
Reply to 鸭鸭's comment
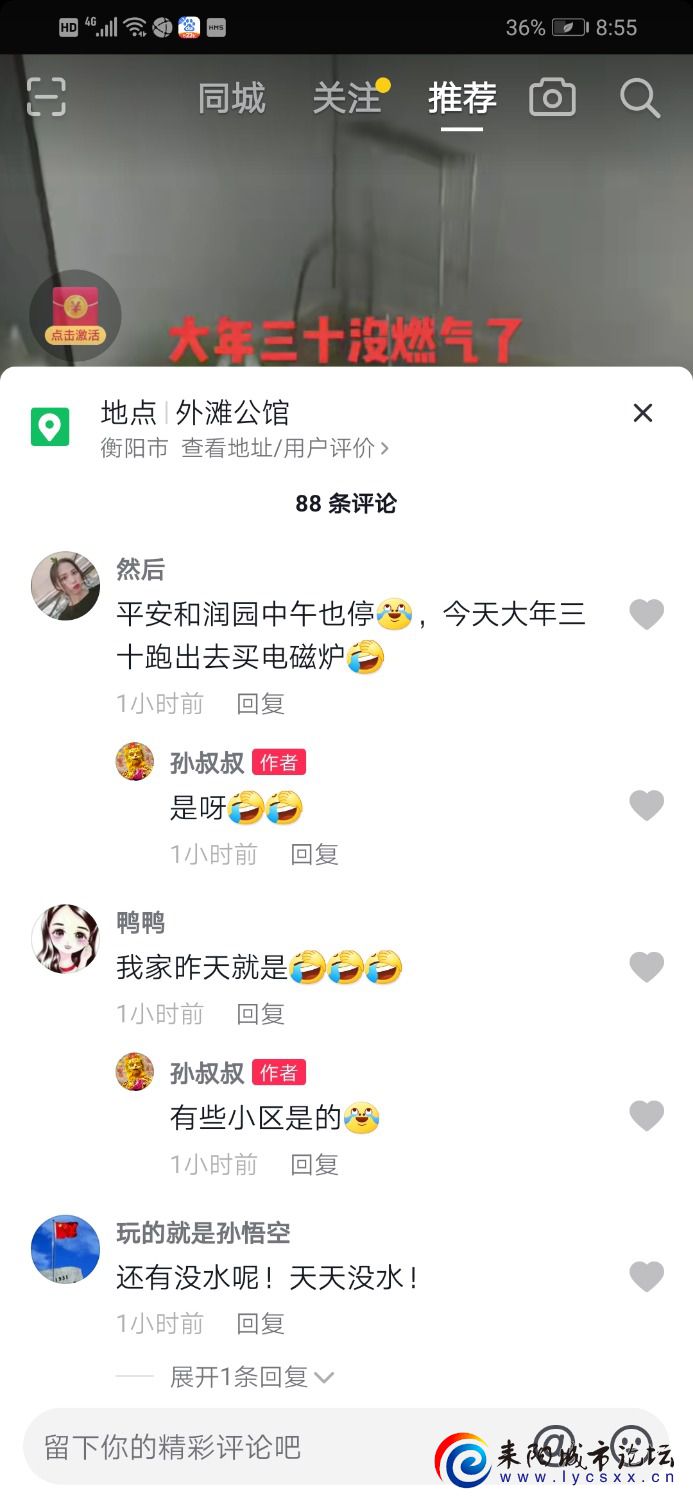pos(260,1013)
